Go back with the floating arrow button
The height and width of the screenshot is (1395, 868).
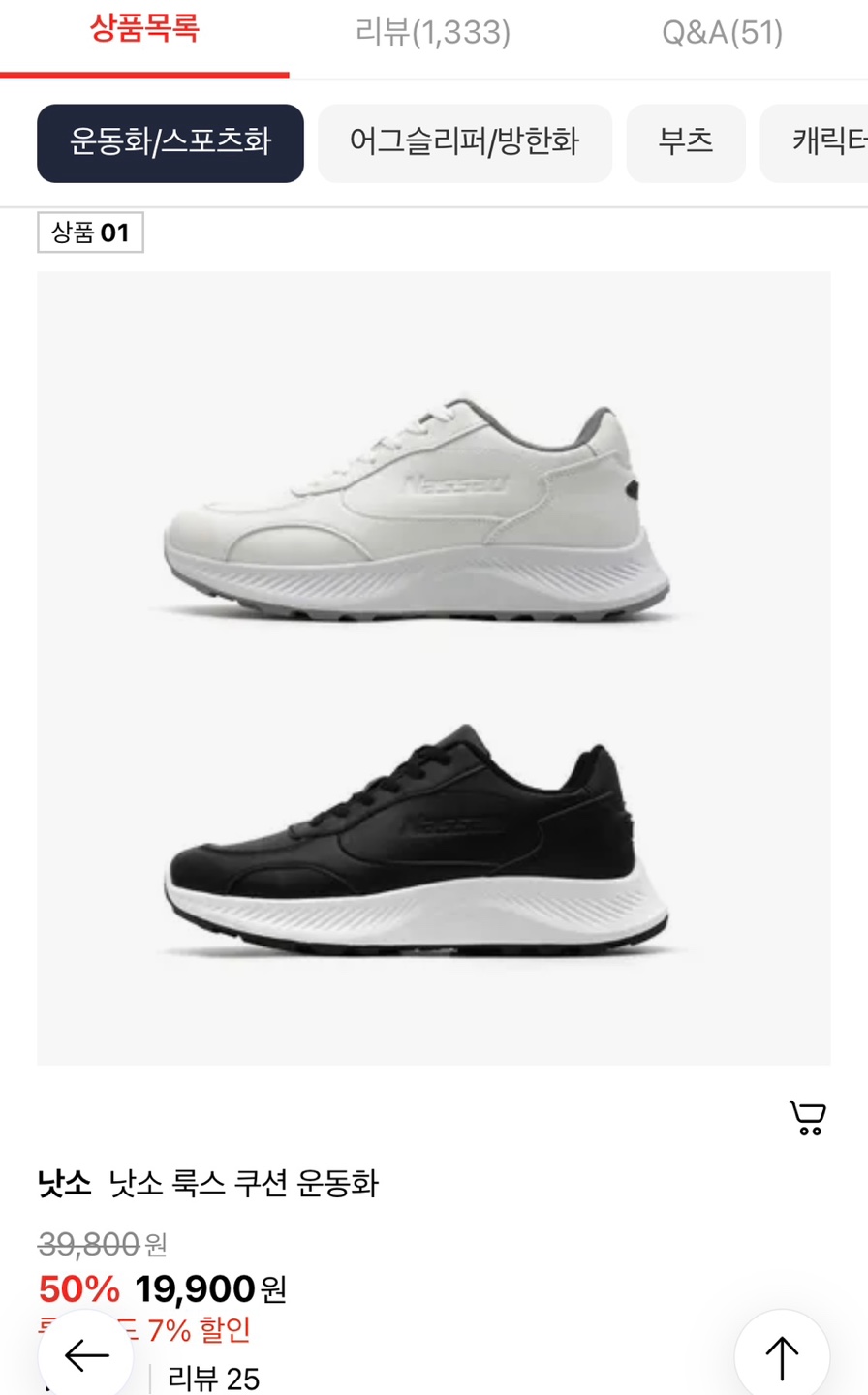click(86, 1356)
